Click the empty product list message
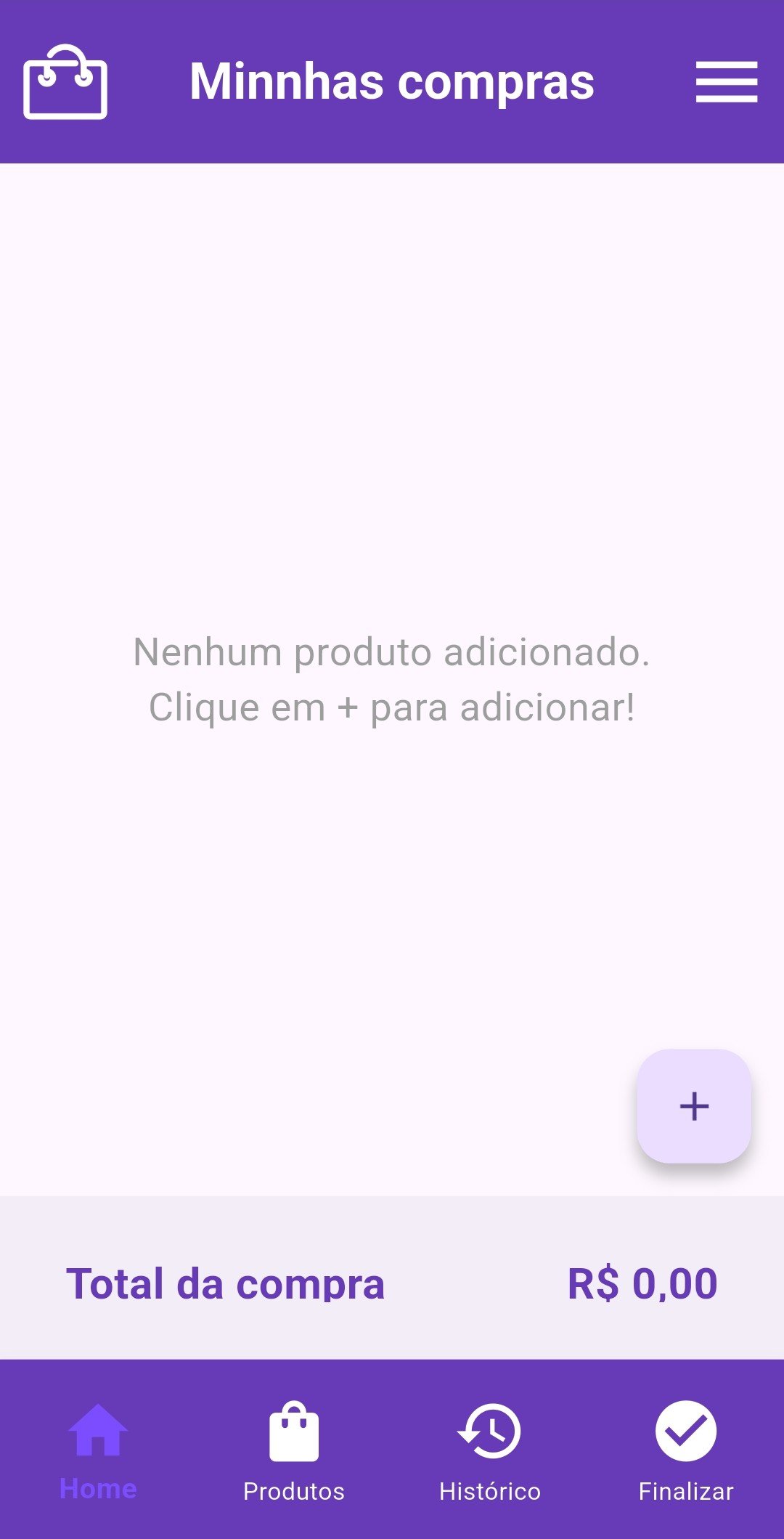 point(391,679)
